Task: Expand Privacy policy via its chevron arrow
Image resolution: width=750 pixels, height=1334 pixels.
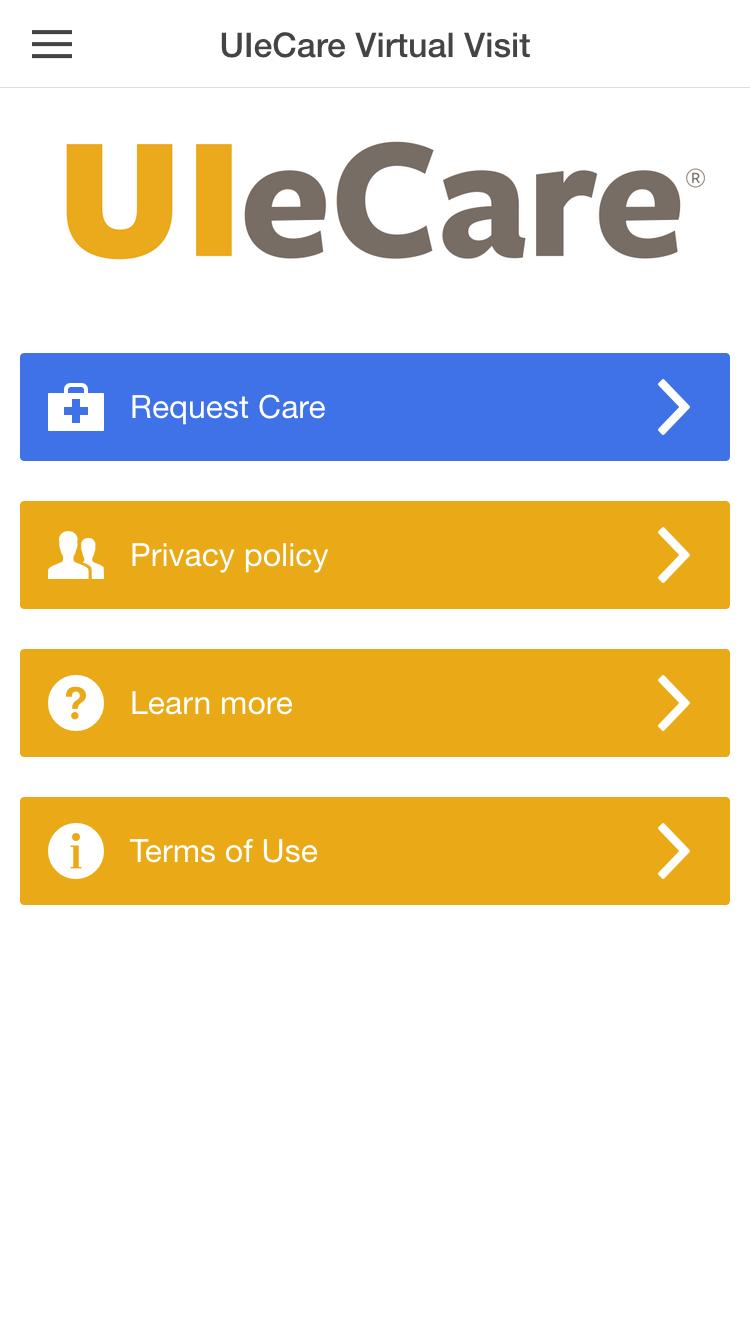Action: point(673,555)
